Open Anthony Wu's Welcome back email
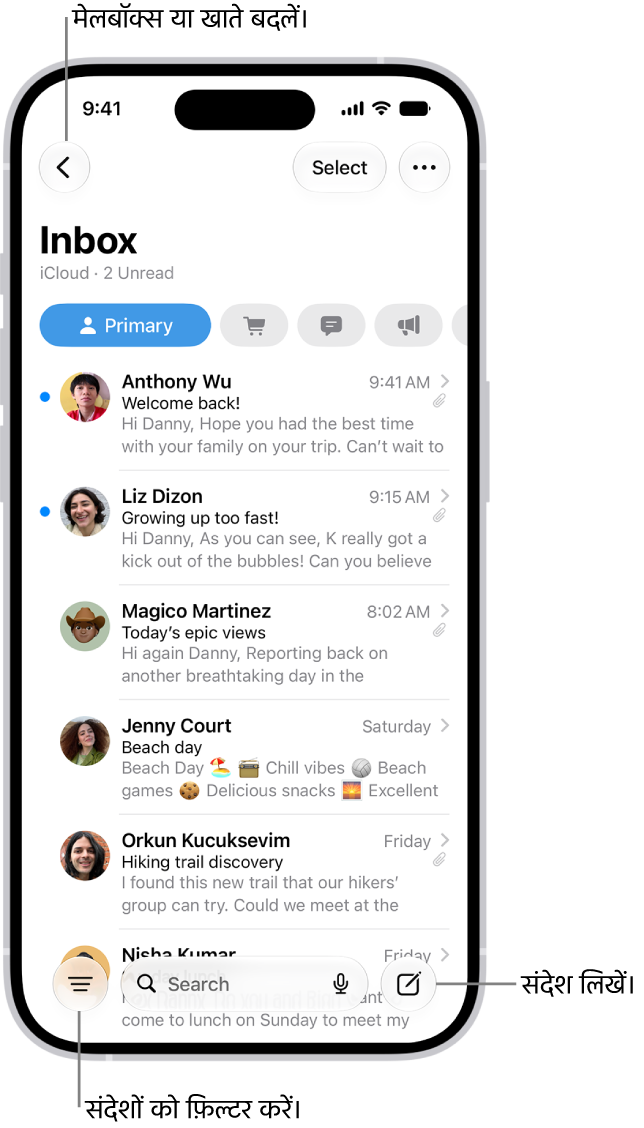644x1128 pixels. click(245, 414)
